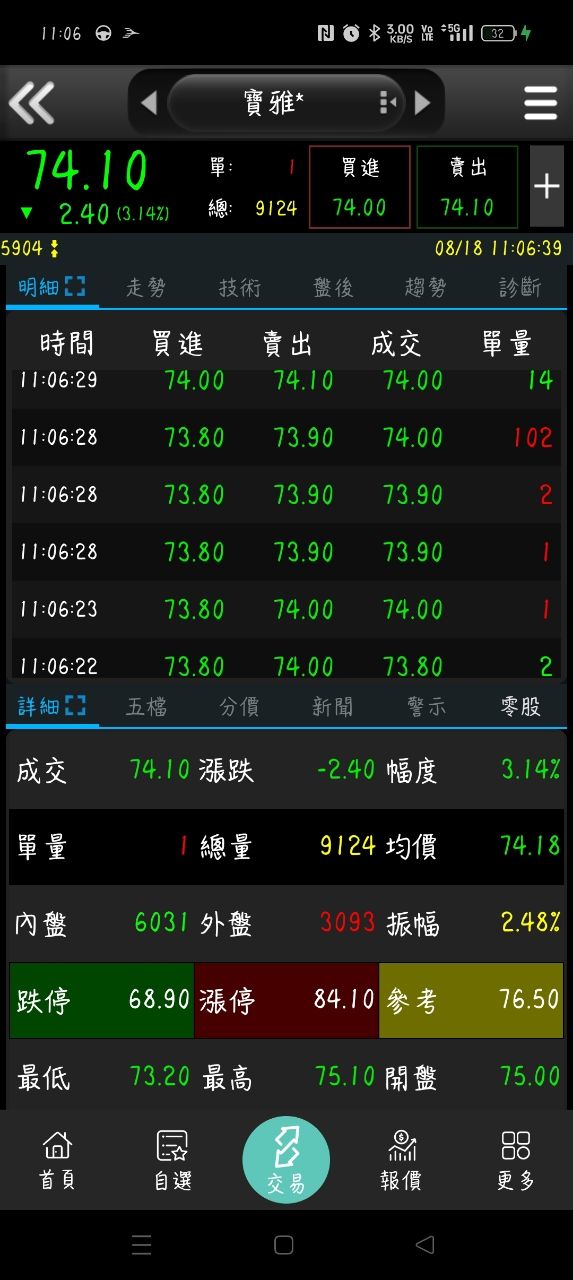The image size is (573, 1280).
Task: Switch to the 走勢 tab
Action: click(x=146, y=288)
